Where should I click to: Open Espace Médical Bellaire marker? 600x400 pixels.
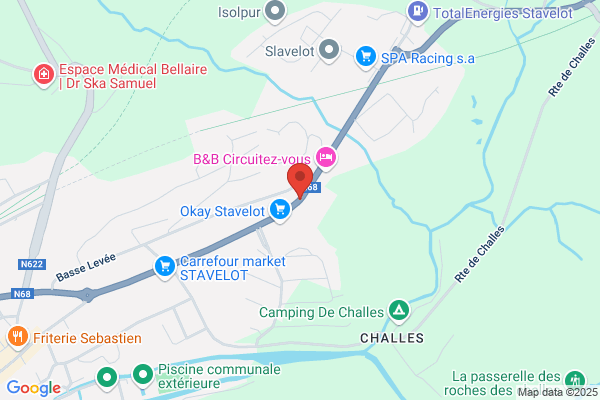(x=44, y=75)
